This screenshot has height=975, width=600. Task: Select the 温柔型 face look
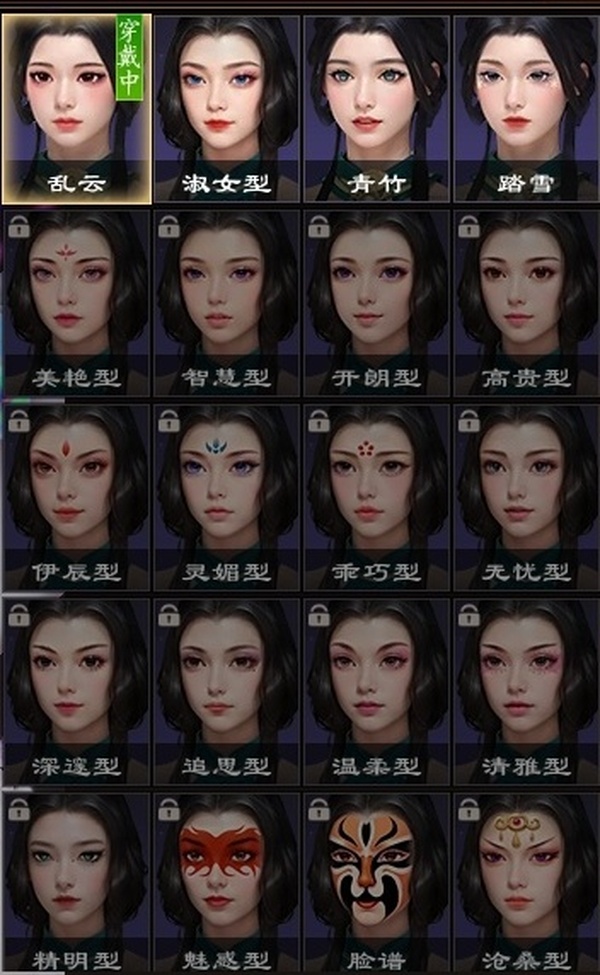[376, 691]
